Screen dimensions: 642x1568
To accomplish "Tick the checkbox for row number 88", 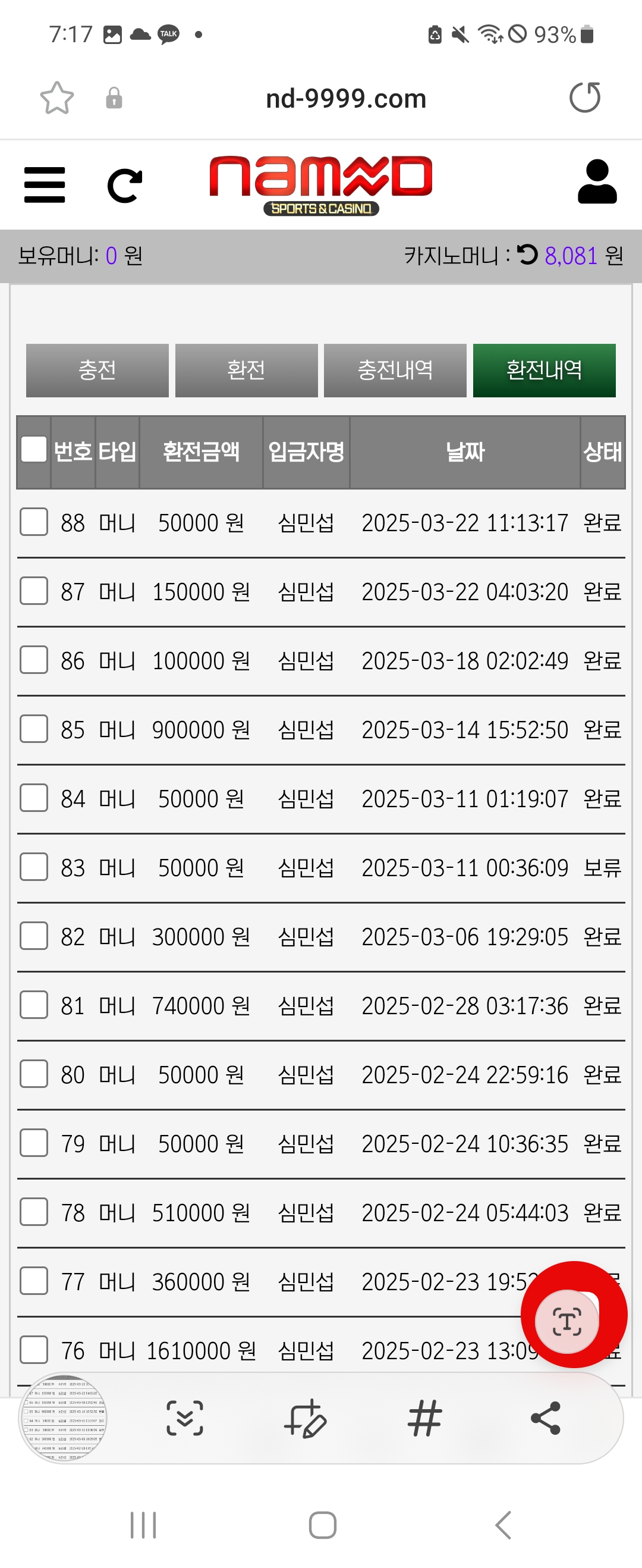I will (x=34, y=522).
